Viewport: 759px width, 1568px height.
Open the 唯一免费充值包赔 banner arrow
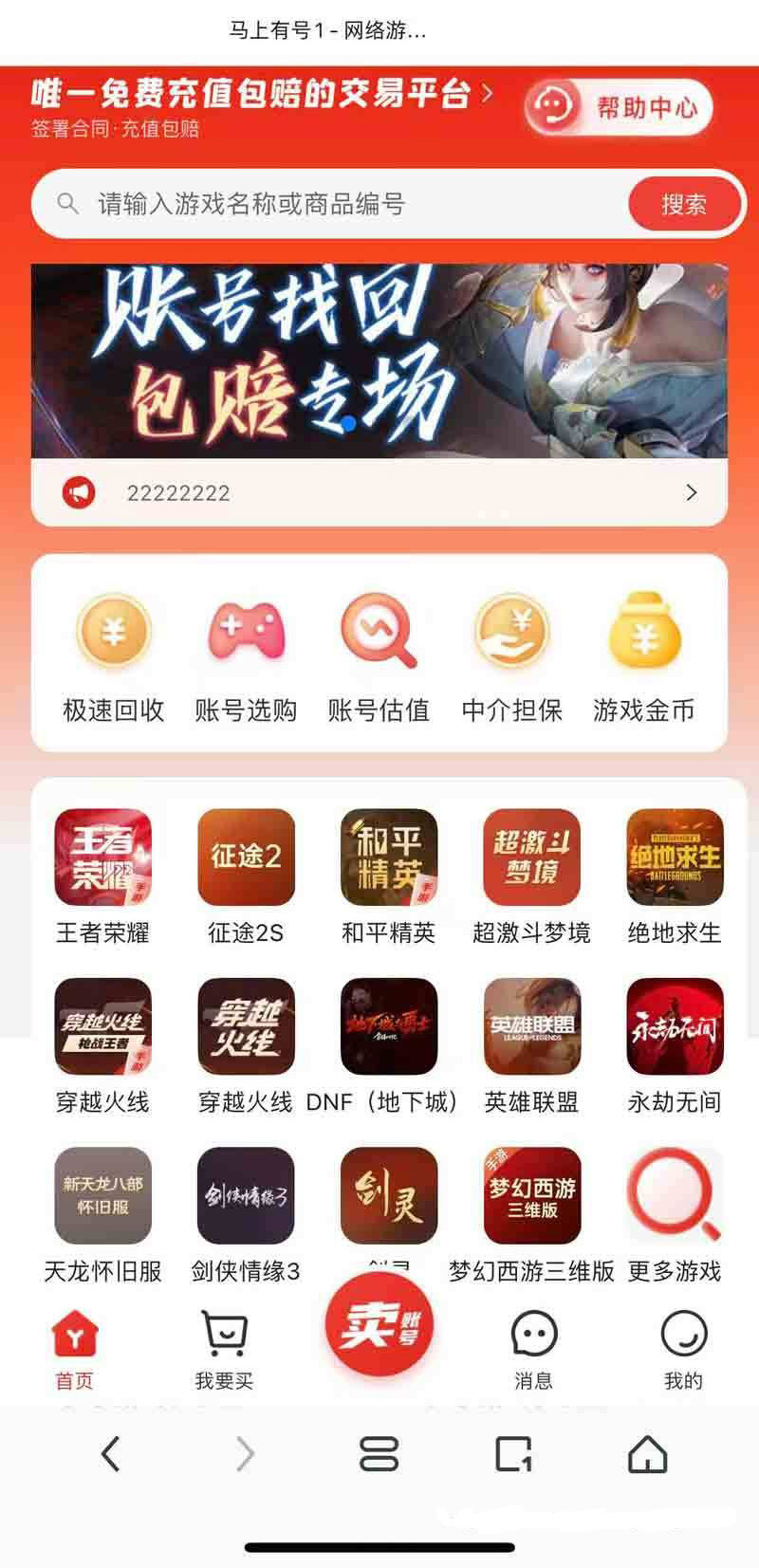pyautogui.click(x=487, y=92)
